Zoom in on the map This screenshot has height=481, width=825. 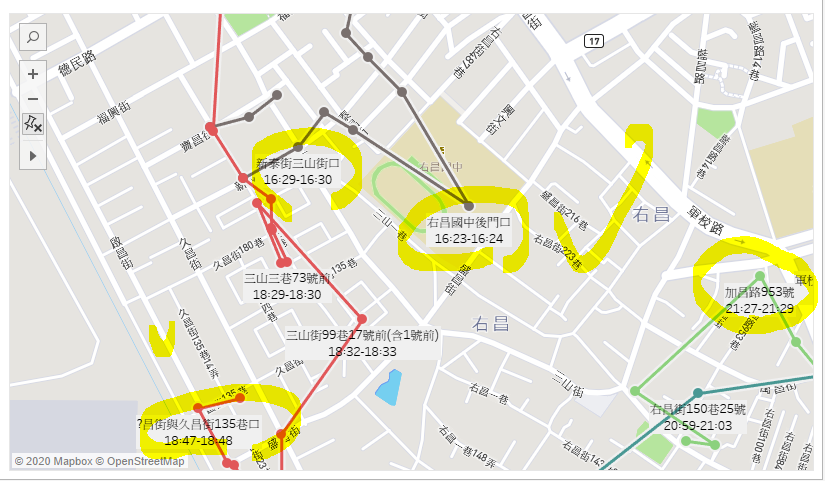tap(33, 74)
